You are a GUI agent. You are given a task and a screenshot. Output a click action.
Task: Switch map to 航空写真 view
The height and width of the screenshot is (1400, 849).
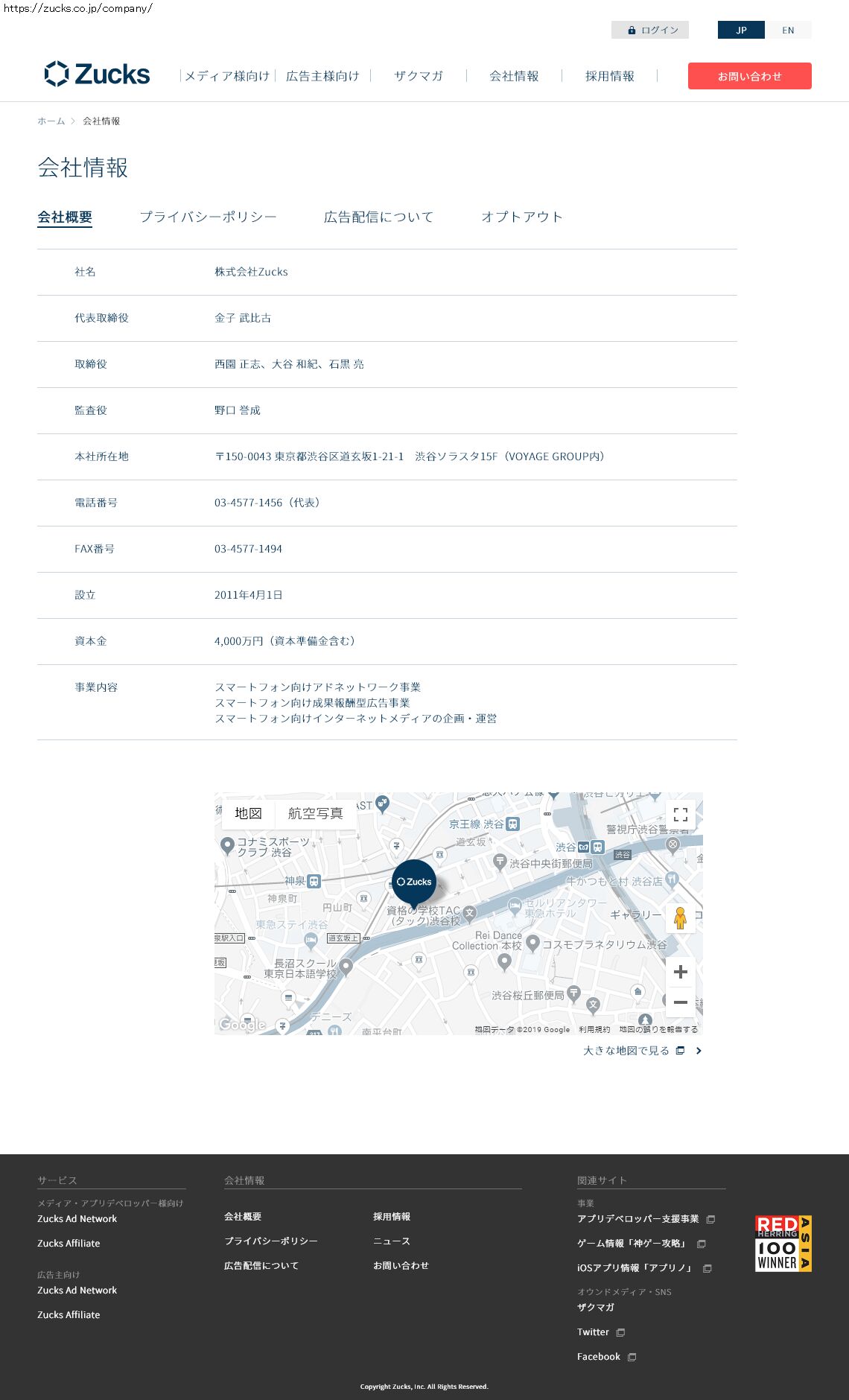(315, 813)
